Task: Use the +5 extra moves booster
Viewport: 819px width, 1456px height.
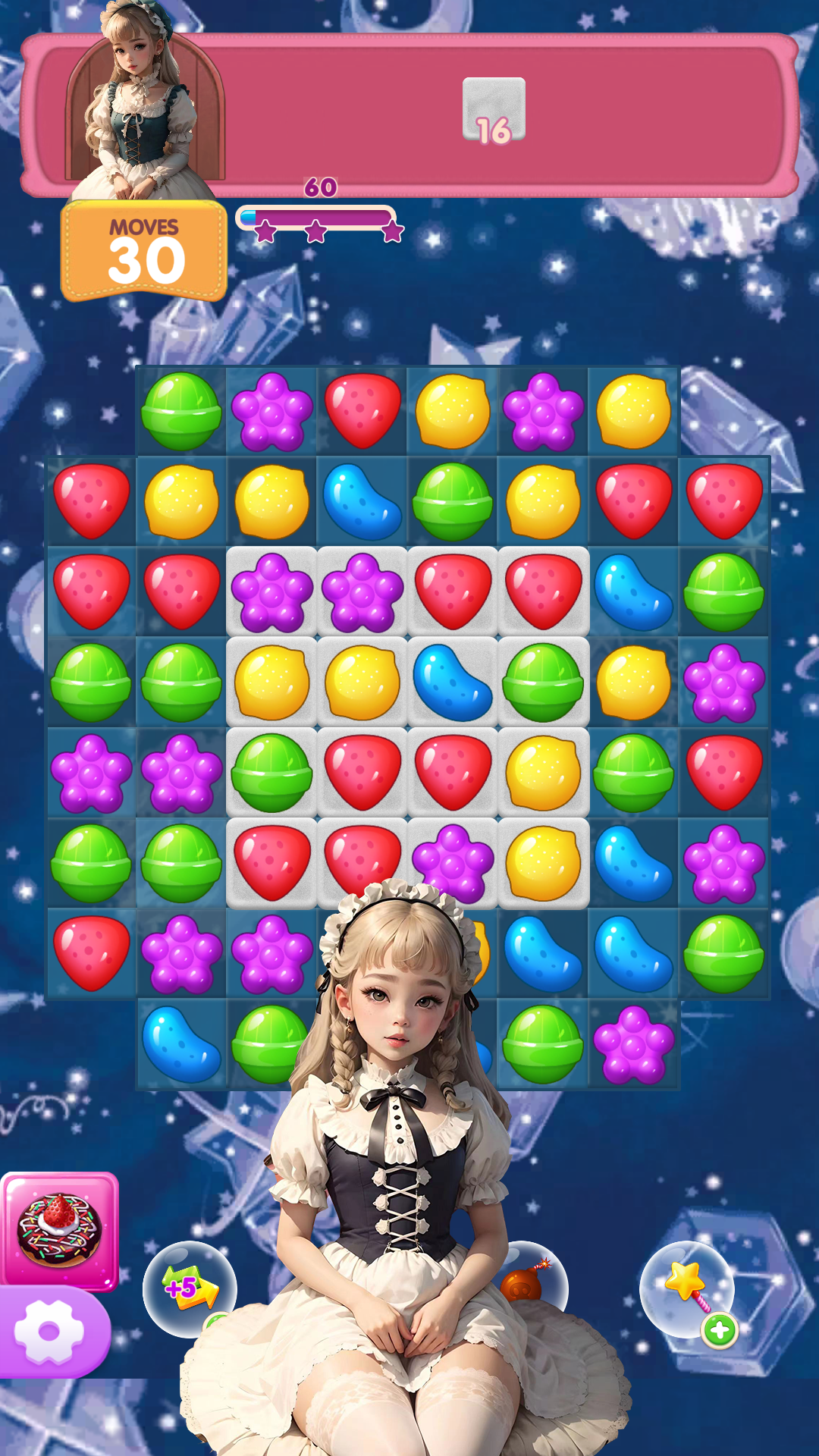Action: tap(189, 1288)
